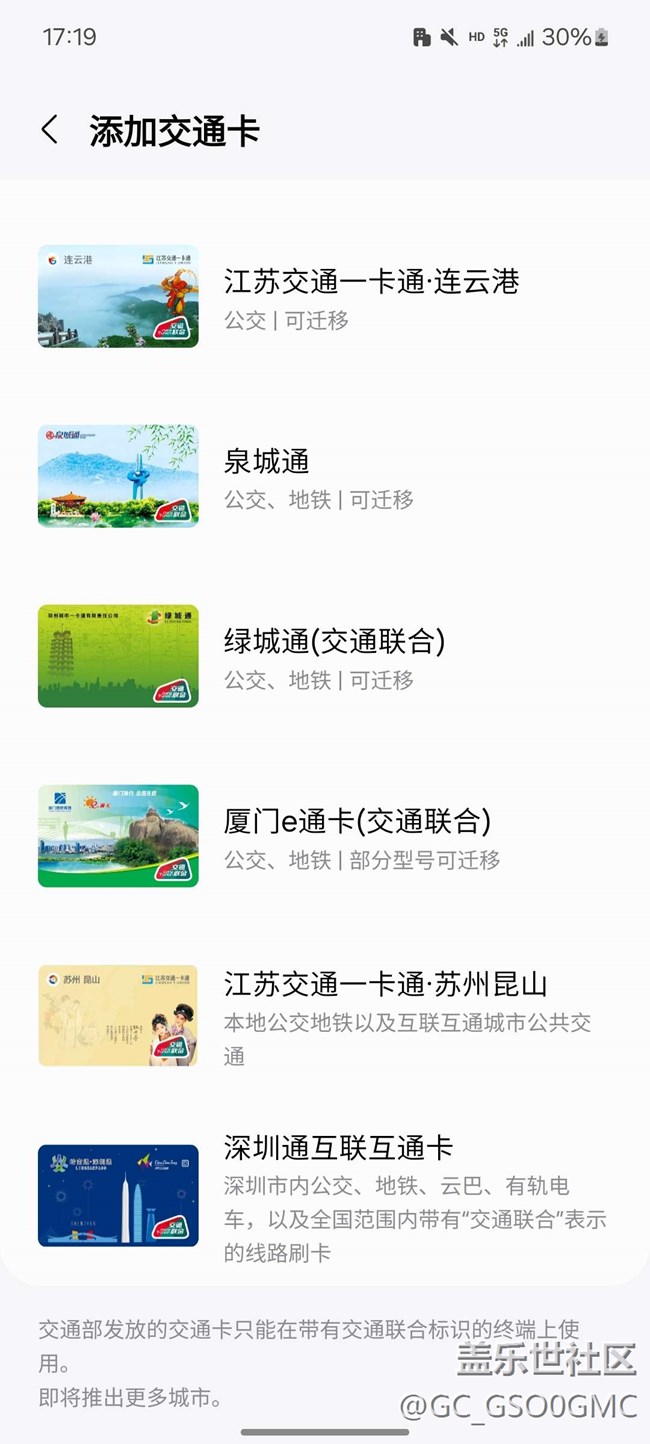Select 厦门e通卡(交通联合)
650x1444 pixels.
pos(325,837)
